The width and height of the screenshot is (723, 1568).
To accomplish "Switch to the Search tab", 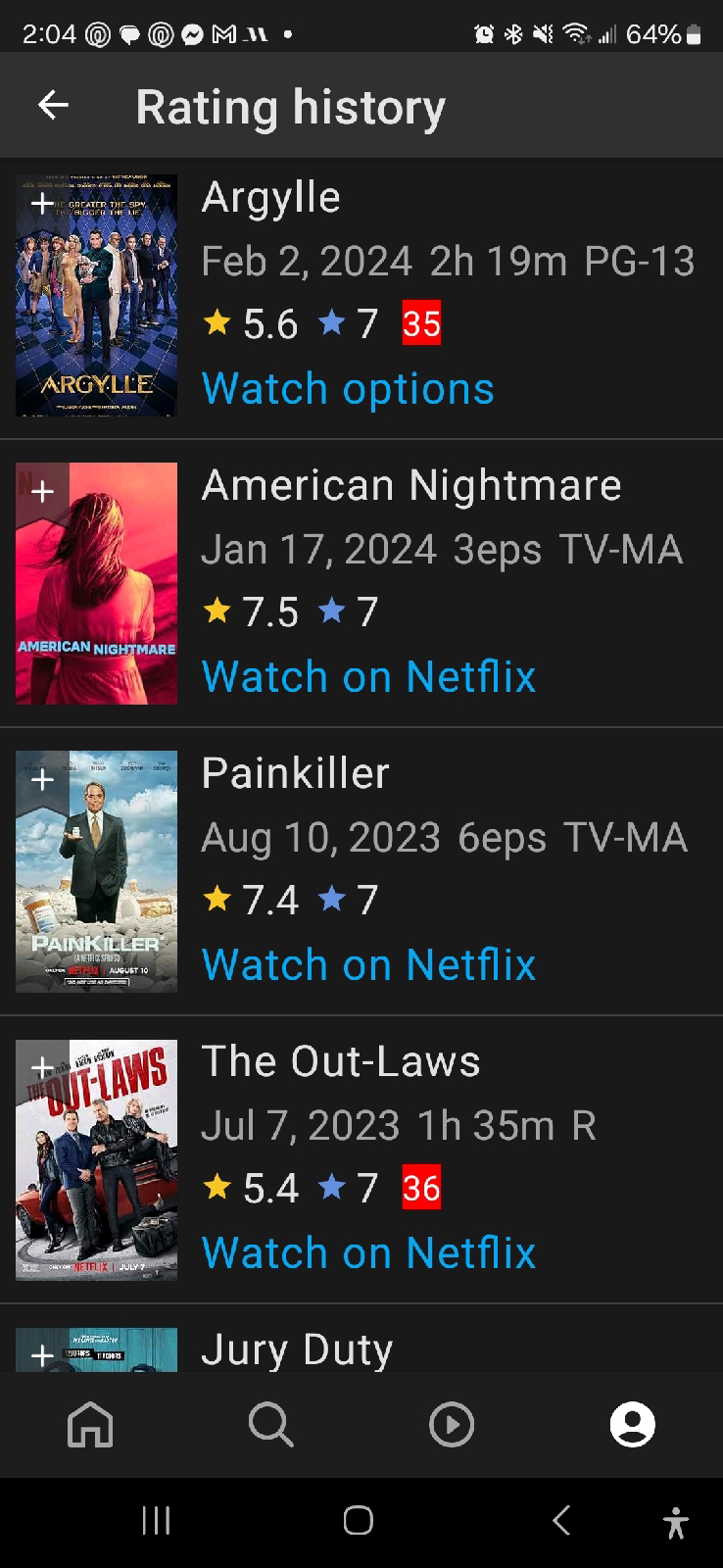I will 271,1424.
